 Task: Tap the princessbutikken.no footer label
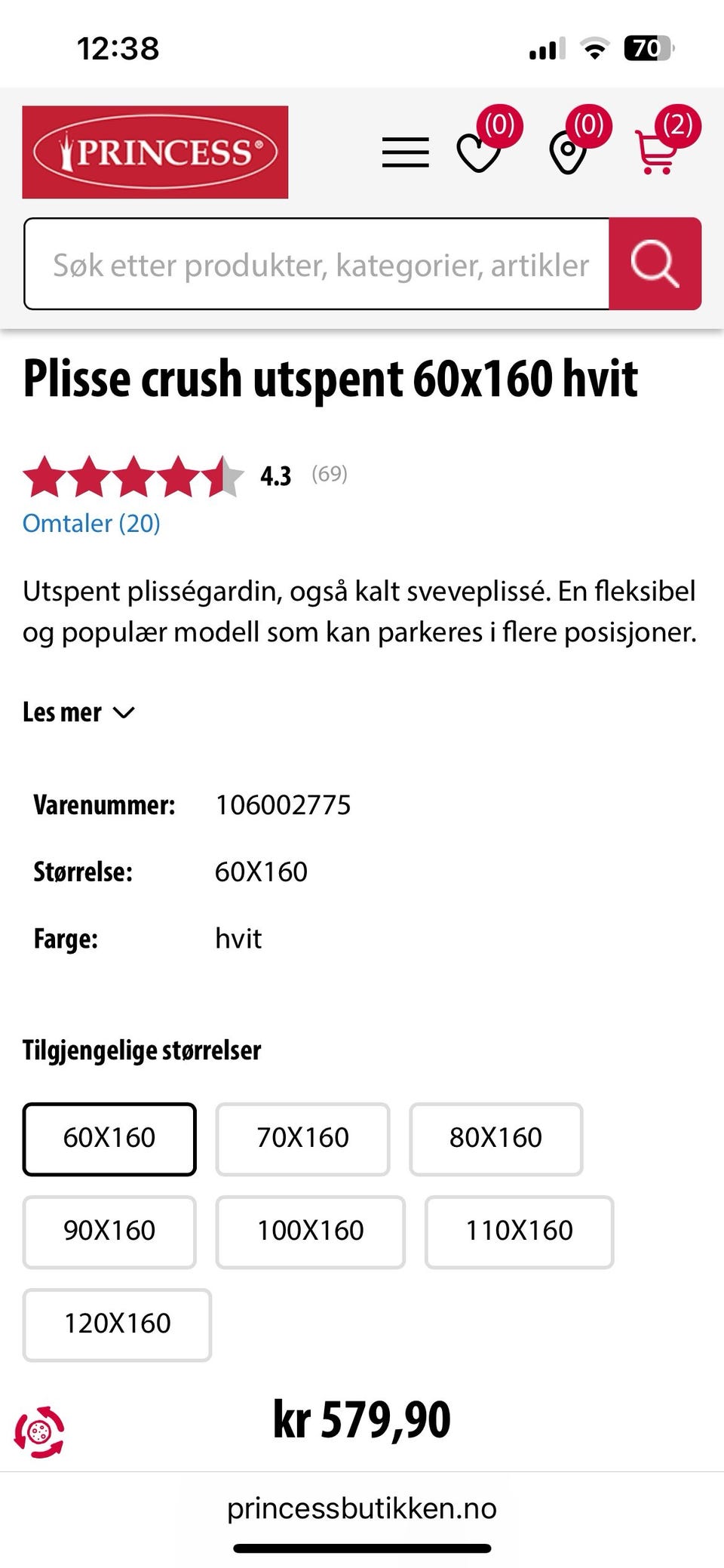[361, 1509]
